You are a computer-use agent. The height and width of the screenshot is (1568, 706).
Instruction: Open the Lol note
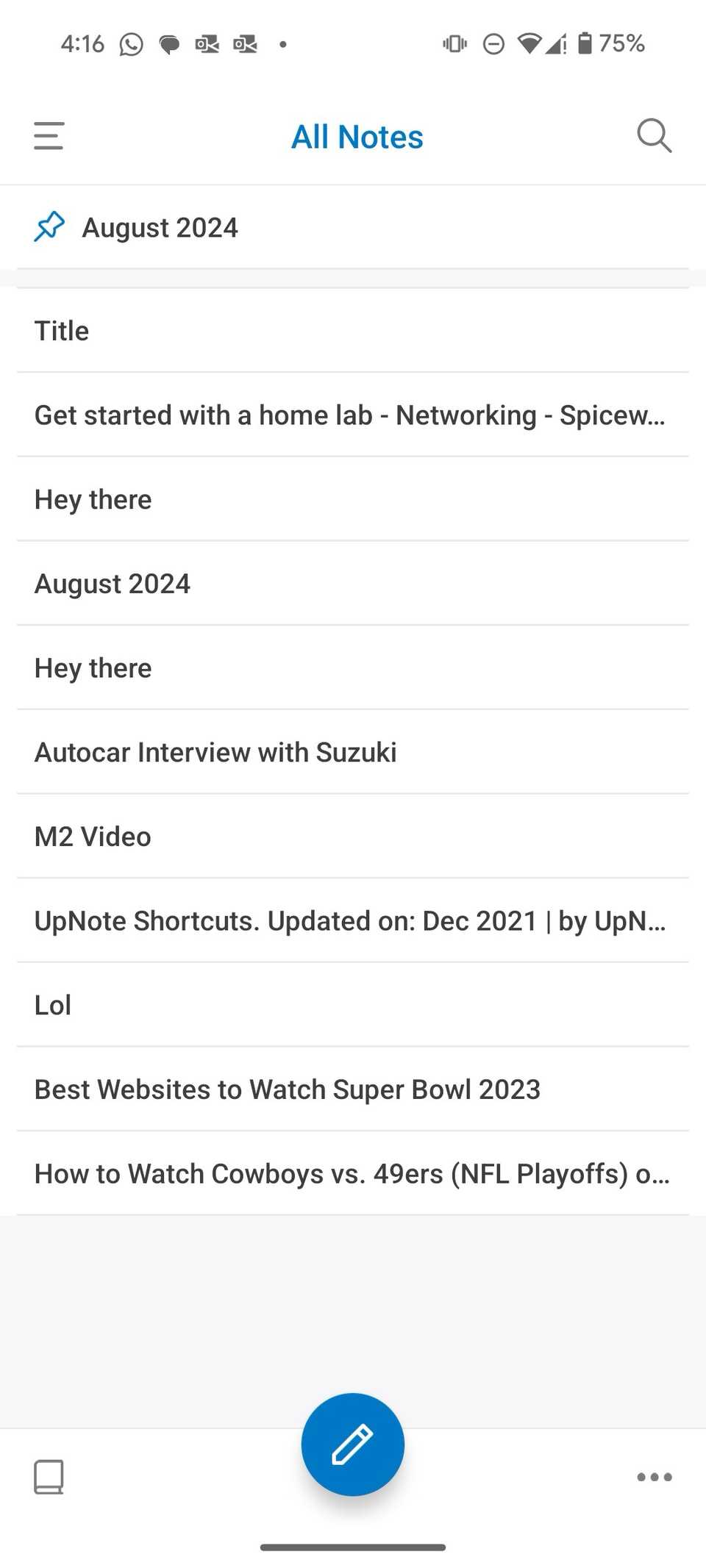[53, 1006]
